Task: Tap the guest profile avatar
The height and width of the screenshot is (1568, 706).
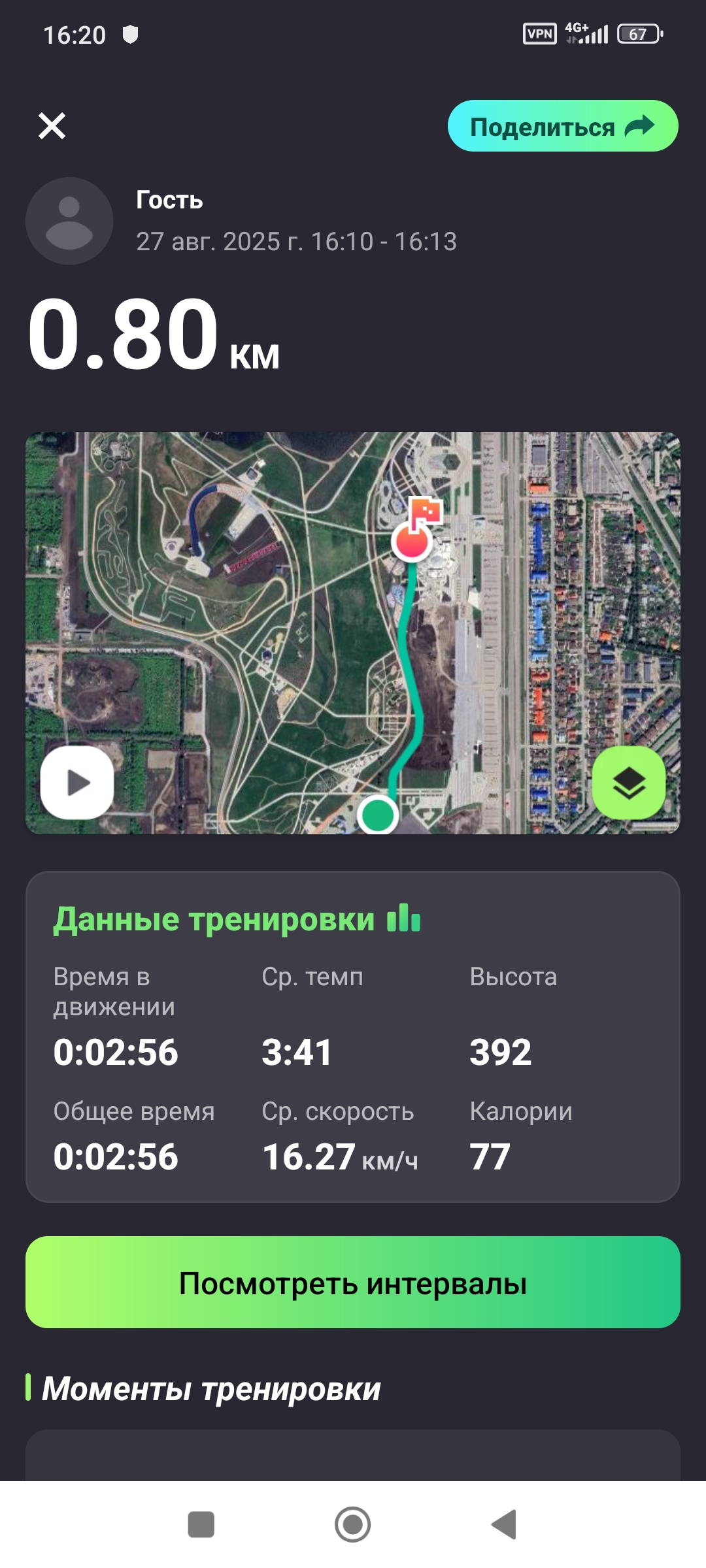Action: click(69, 221)
